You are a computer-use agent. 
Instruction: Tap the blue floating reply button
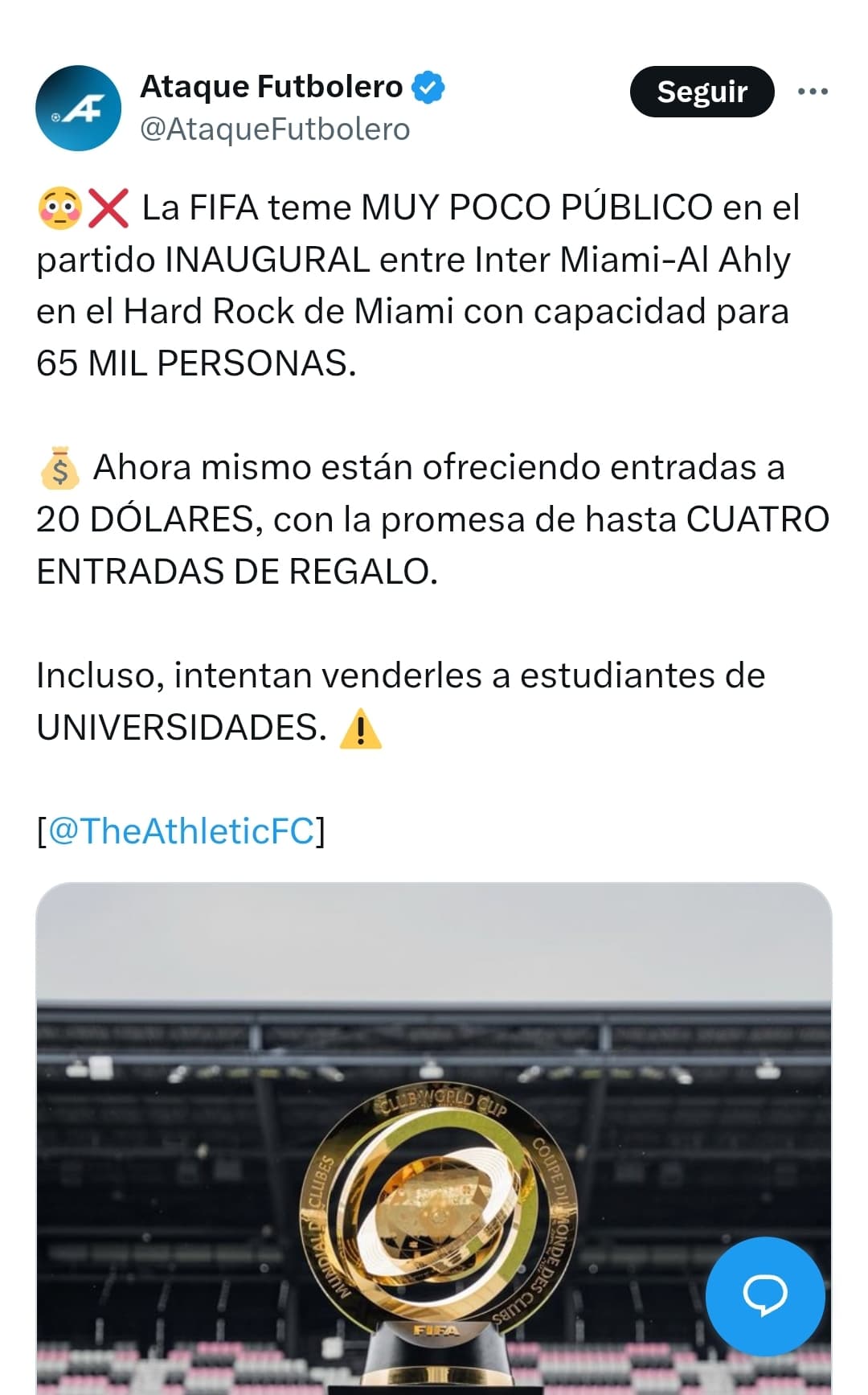765,1296
